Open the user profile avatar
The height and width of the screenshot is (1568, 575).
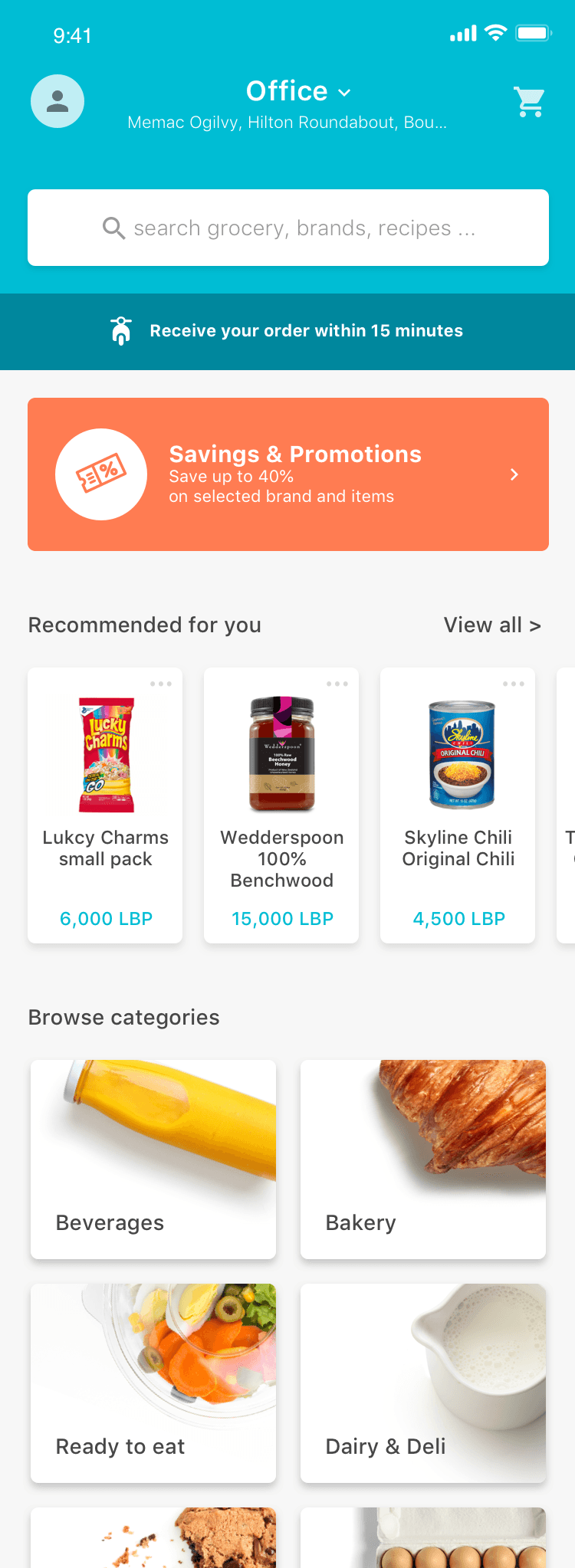58,100
